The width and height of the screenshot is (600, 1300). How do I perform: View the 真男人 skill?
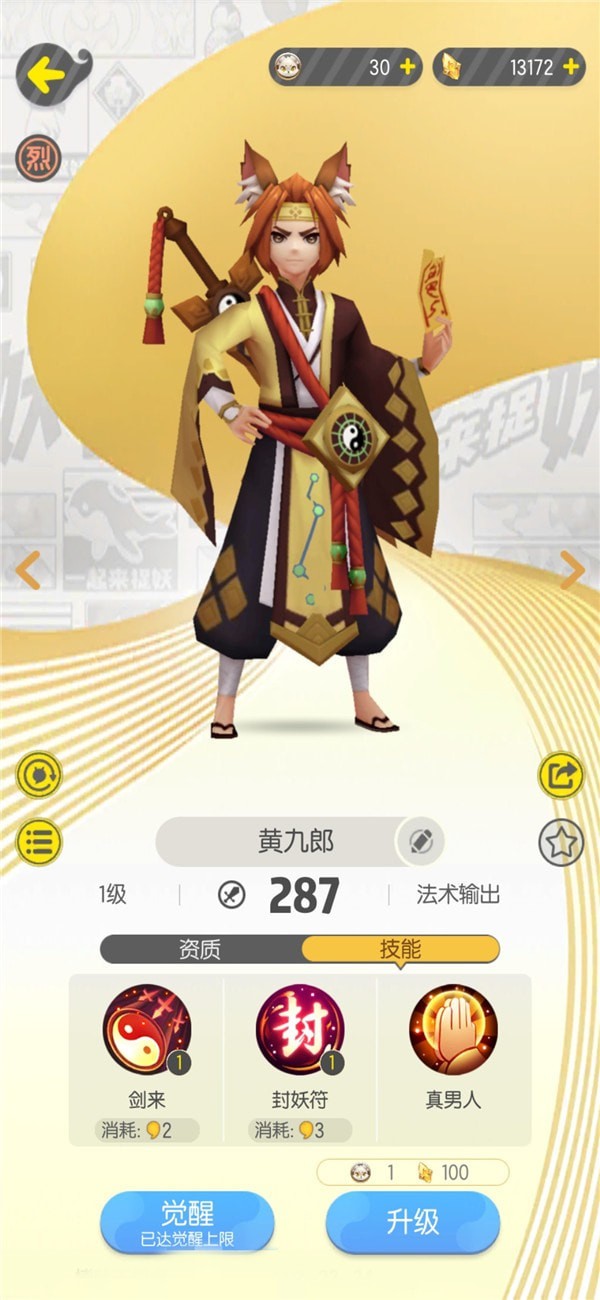click(x=453, y=1030)
